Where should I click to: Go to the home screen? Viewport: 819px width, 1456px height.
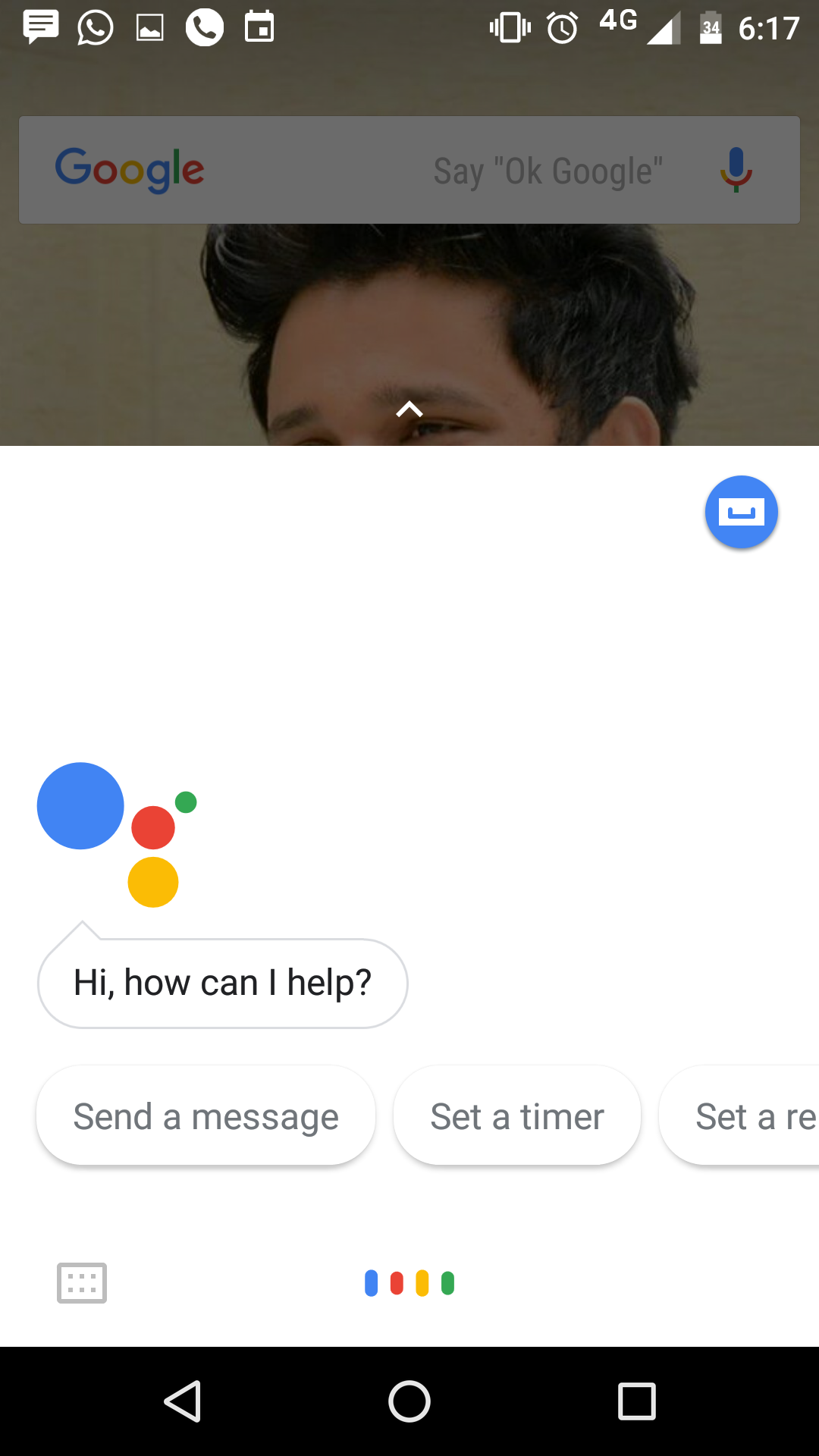tap(409, 1401)
